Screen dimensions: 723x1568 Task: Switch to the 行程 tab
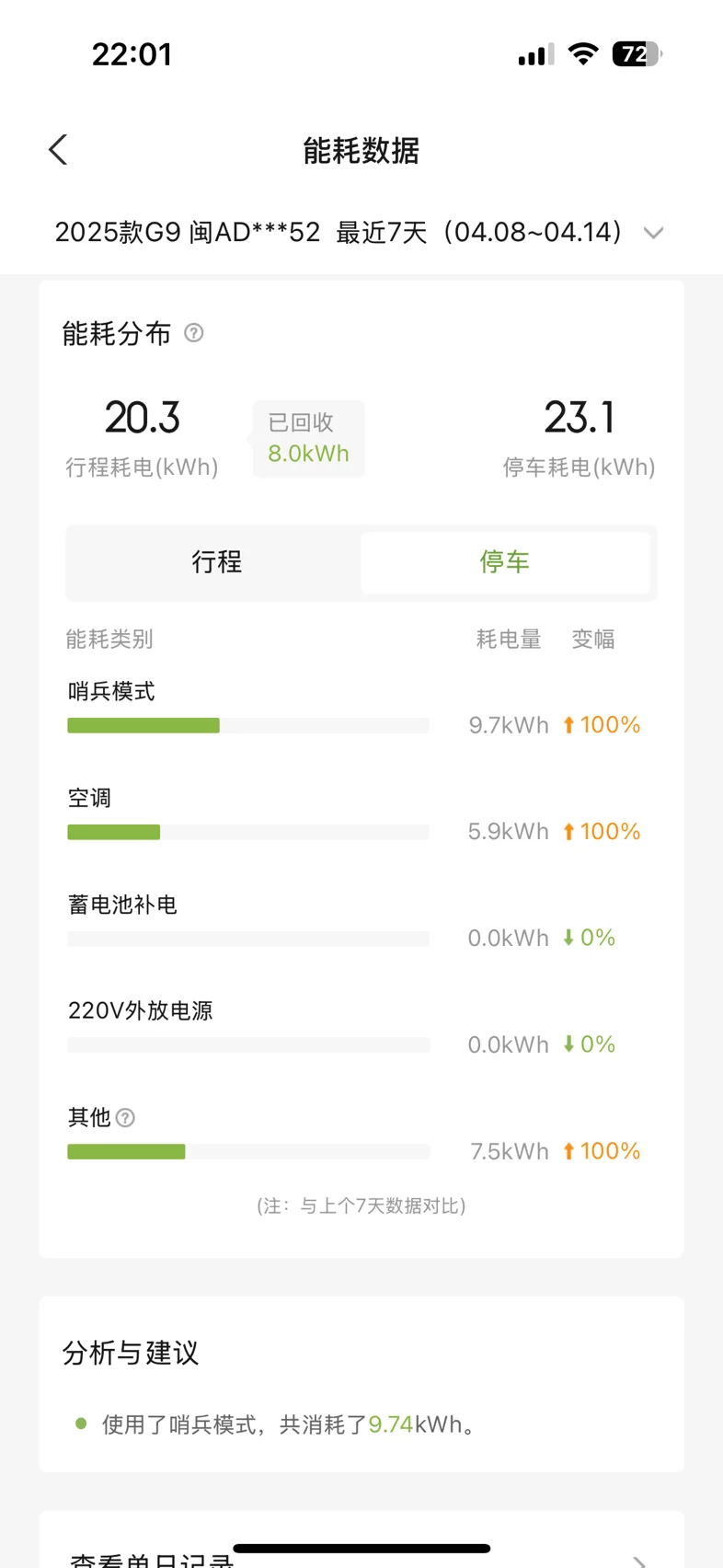(216, 561)
